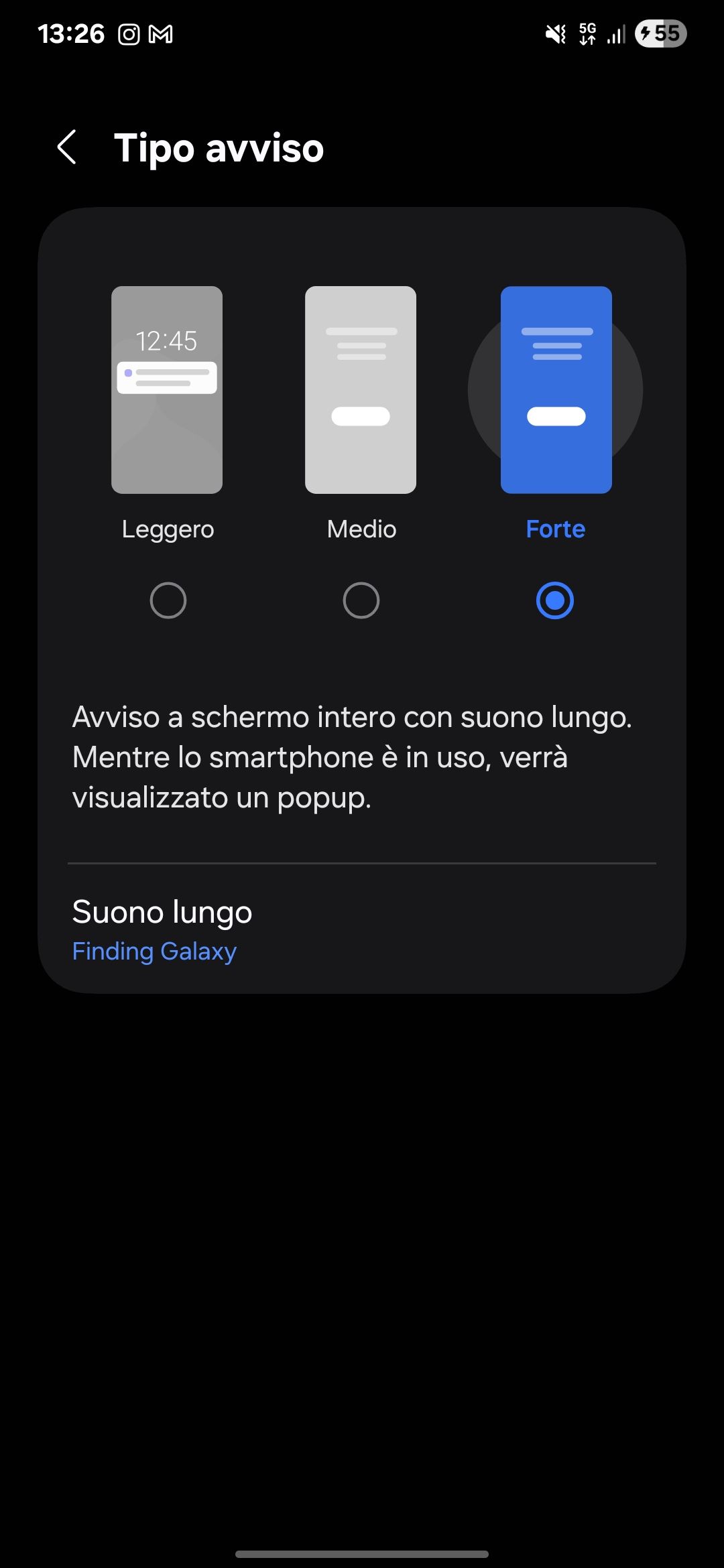Open Finding Galaxy sound selection

(x=154, y=951)
